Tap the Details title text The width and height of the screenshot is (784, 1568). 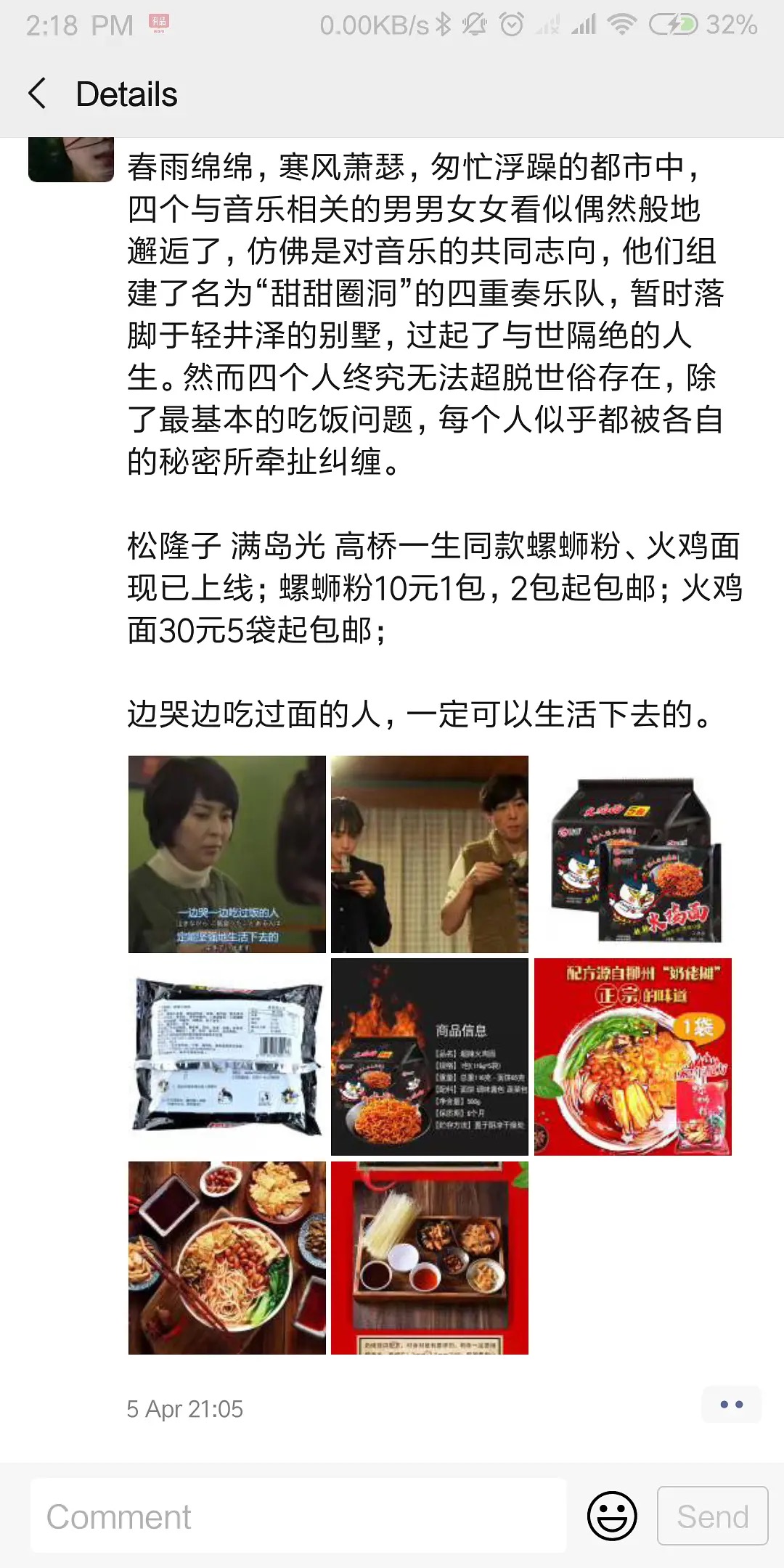[x=126, y=93]
